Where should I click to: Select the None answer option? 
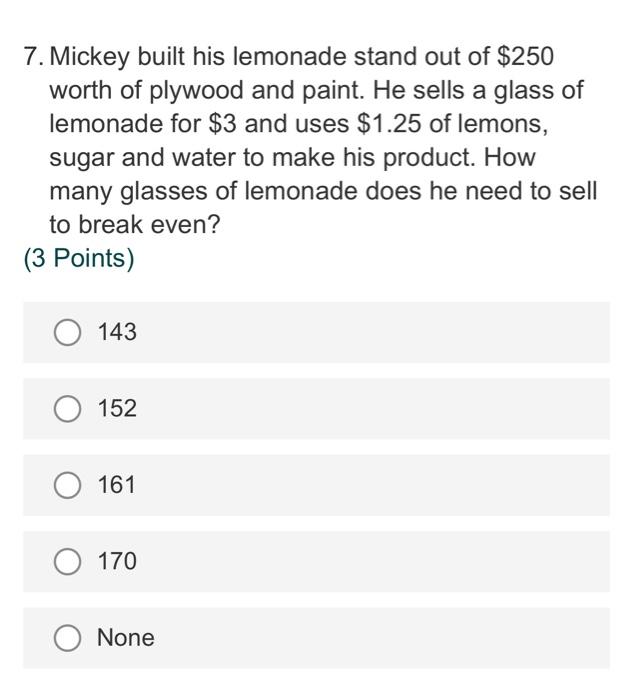(67, 638)
